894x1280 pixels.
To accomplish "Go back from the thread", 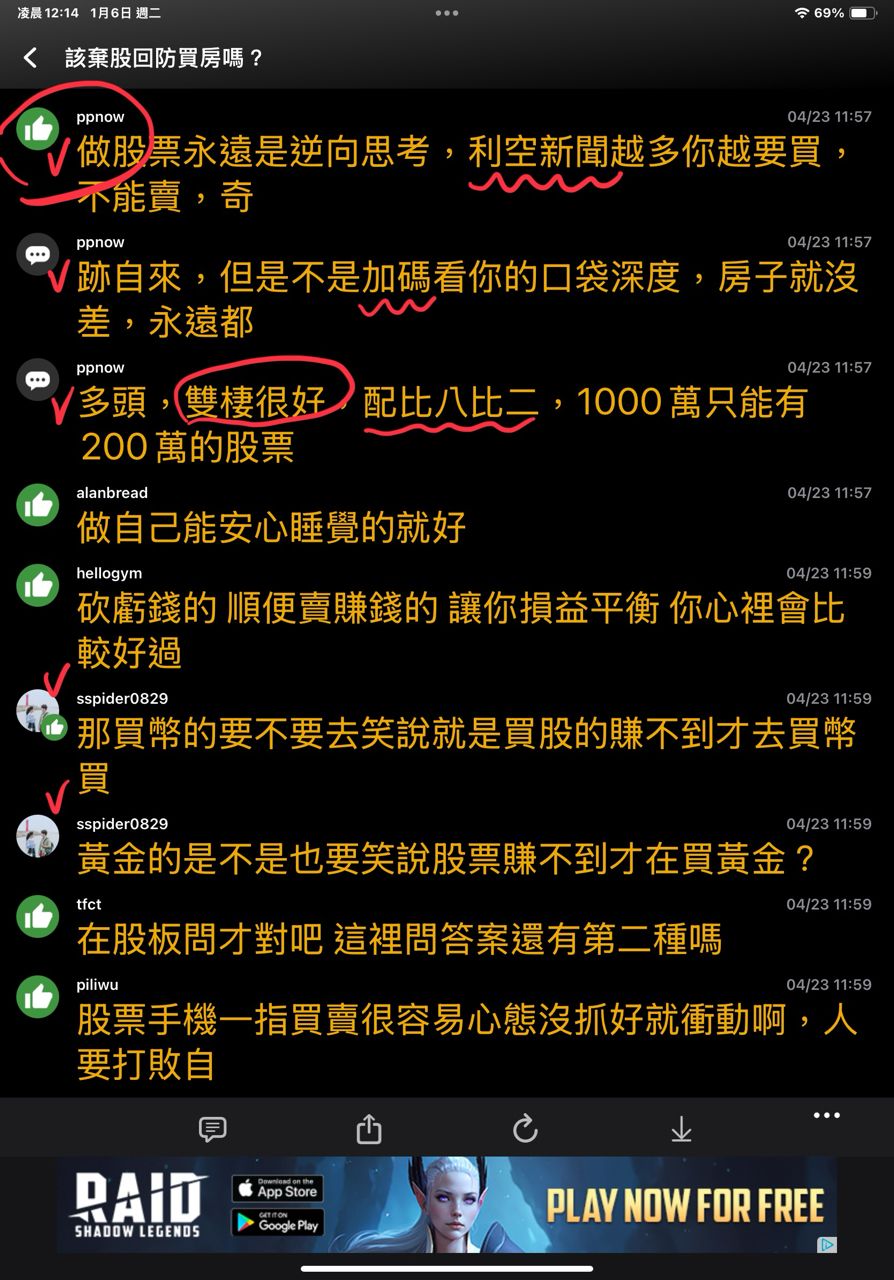I will pos(30,58).
